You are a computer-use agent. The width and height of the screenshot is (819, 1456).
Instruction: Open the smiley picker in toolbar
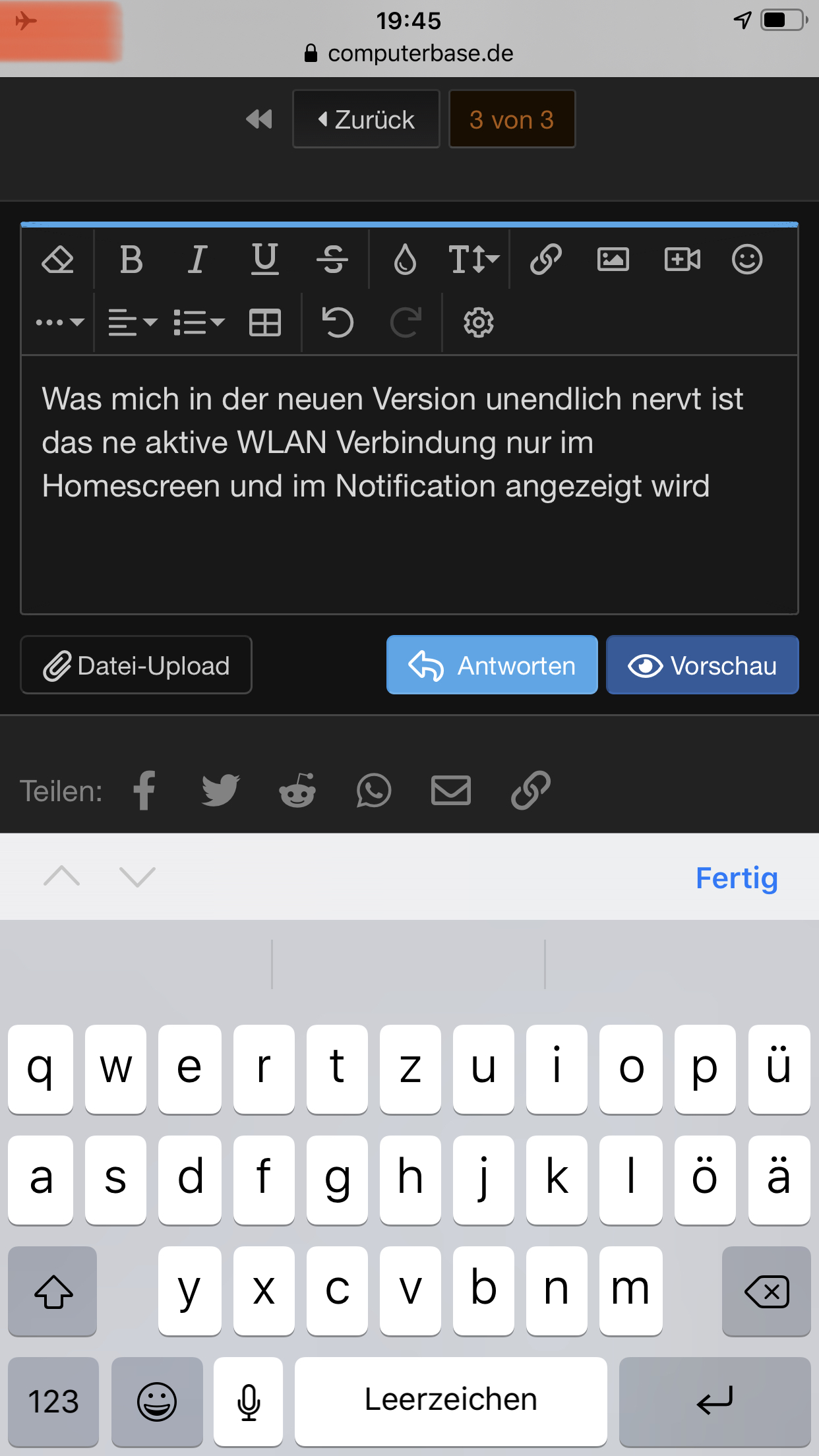[x=747, y=259]
